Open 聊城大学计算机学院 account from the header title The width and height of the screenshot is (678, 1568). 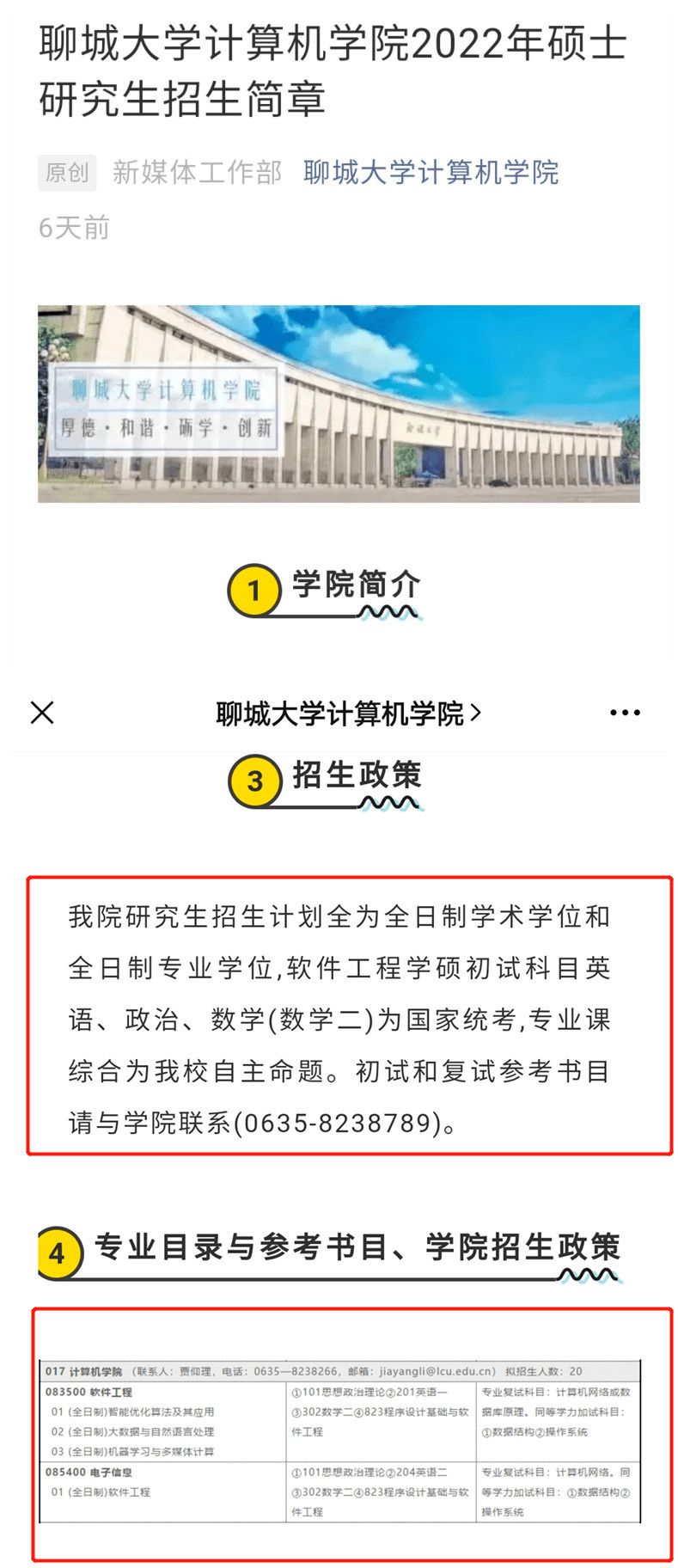pyautogui.click(x=347, y=714)
